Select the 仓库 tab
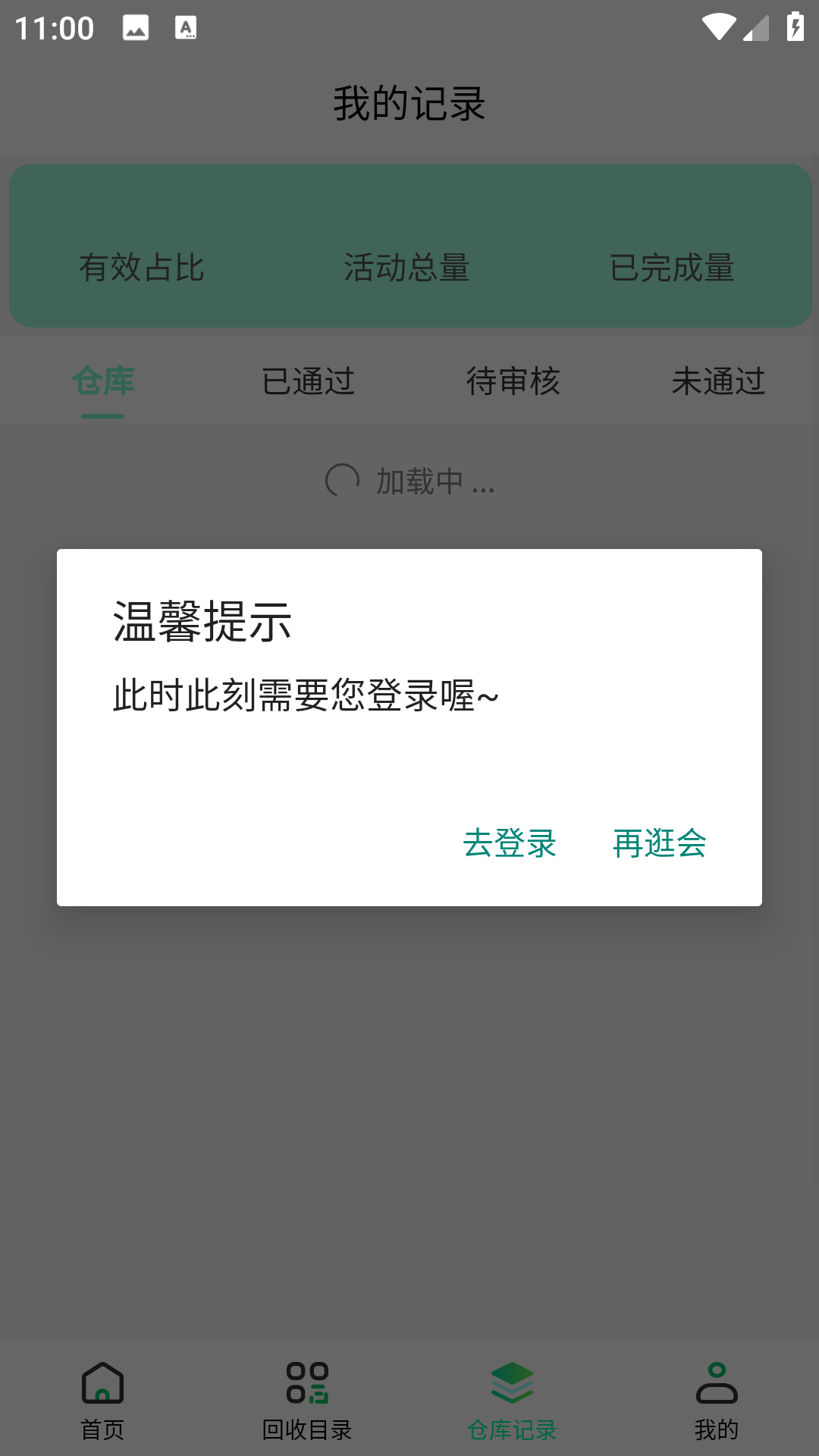Screen dimensions: 819x1456 pyautogui.click(x=102, y=381)
